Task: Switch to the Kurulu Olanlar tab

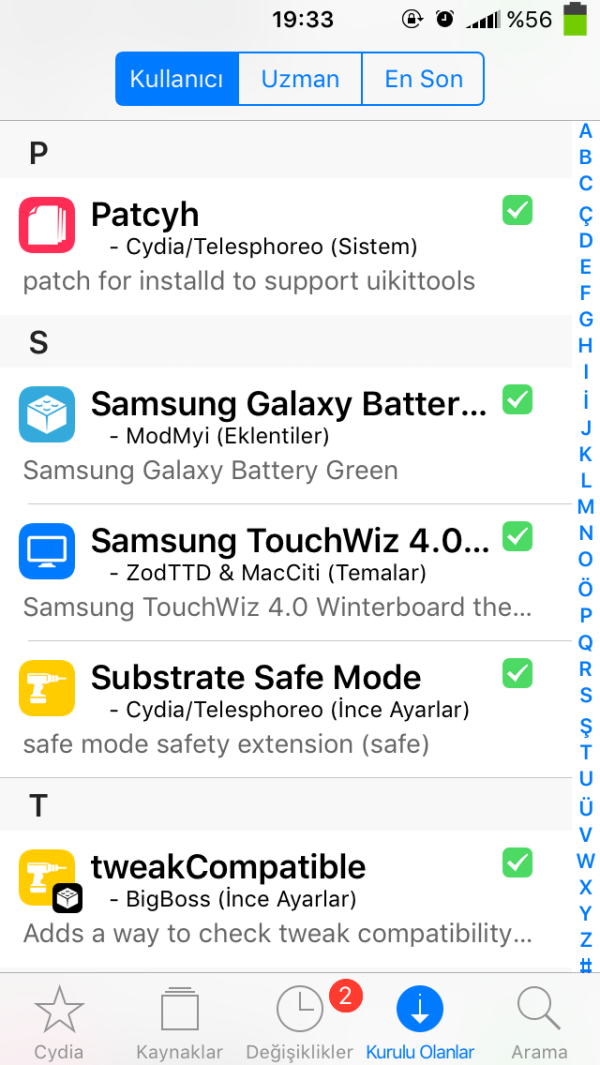Action: (x=420, y=1022)
